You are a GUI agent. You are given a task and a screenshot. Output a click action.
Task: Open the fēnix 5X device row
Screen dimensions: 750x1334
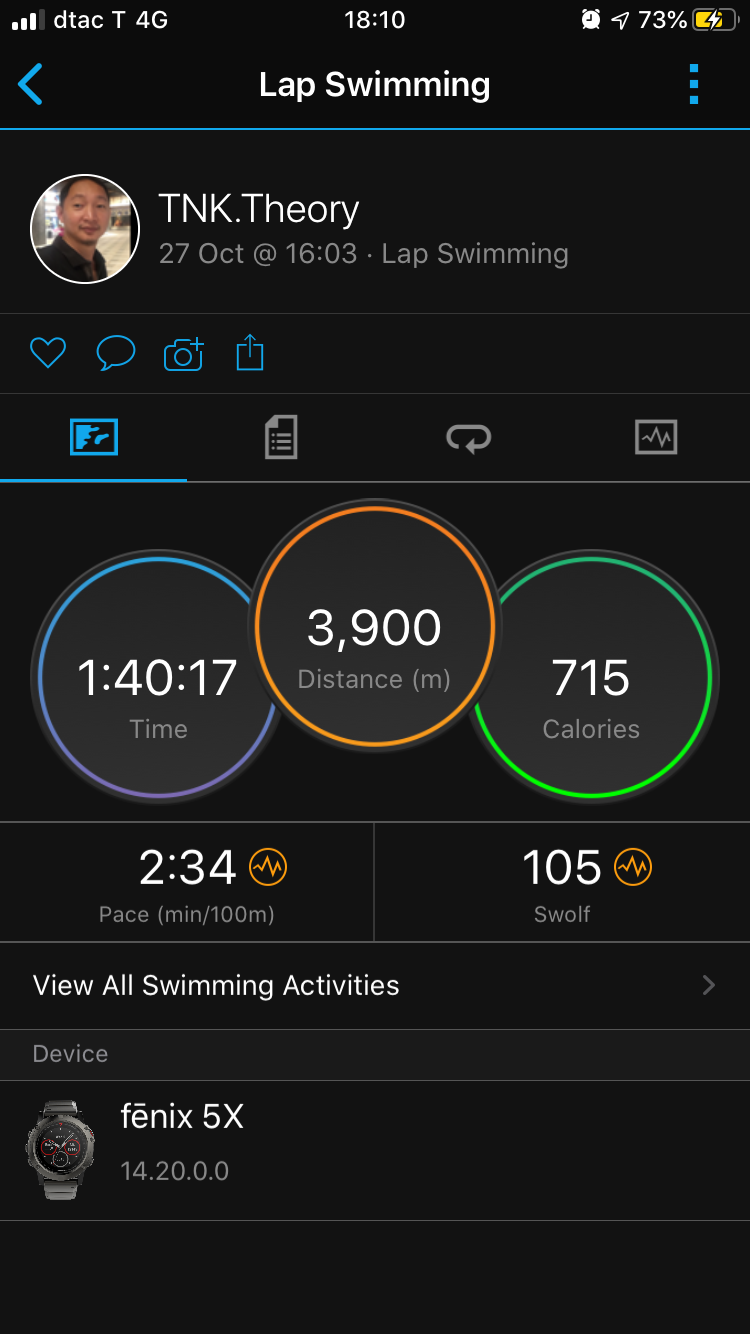375,1150
